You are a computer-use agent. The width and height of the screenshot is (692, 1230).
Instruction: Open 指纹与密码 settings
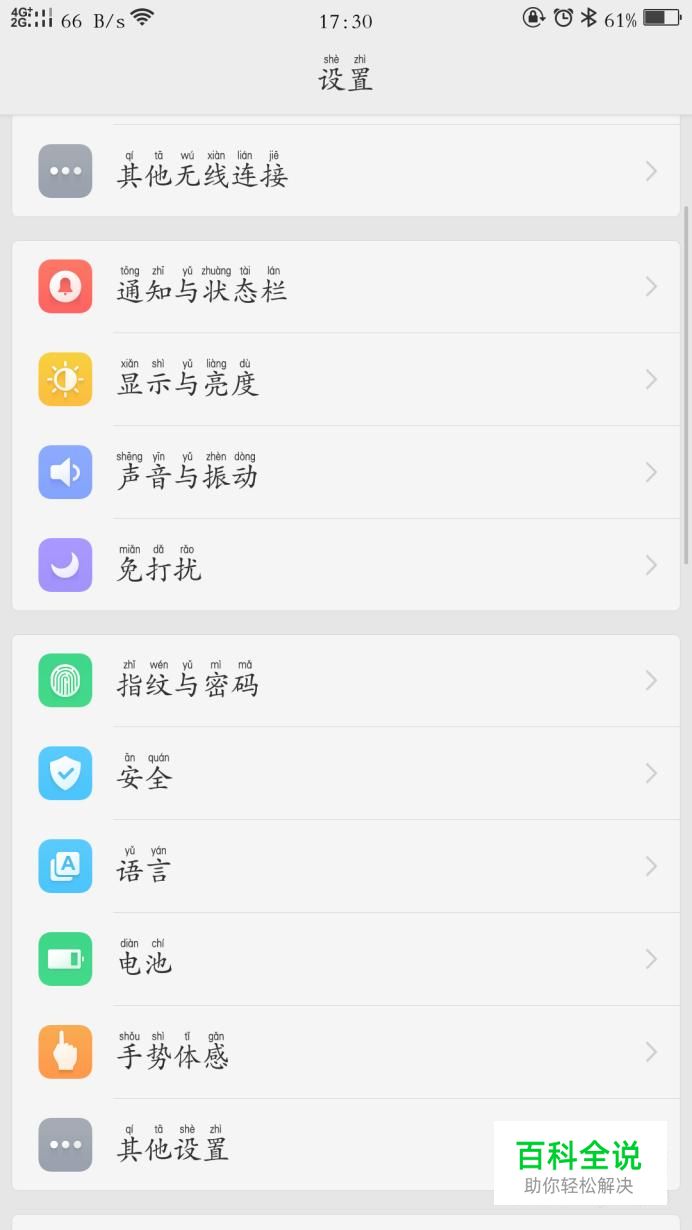point(346,681)
